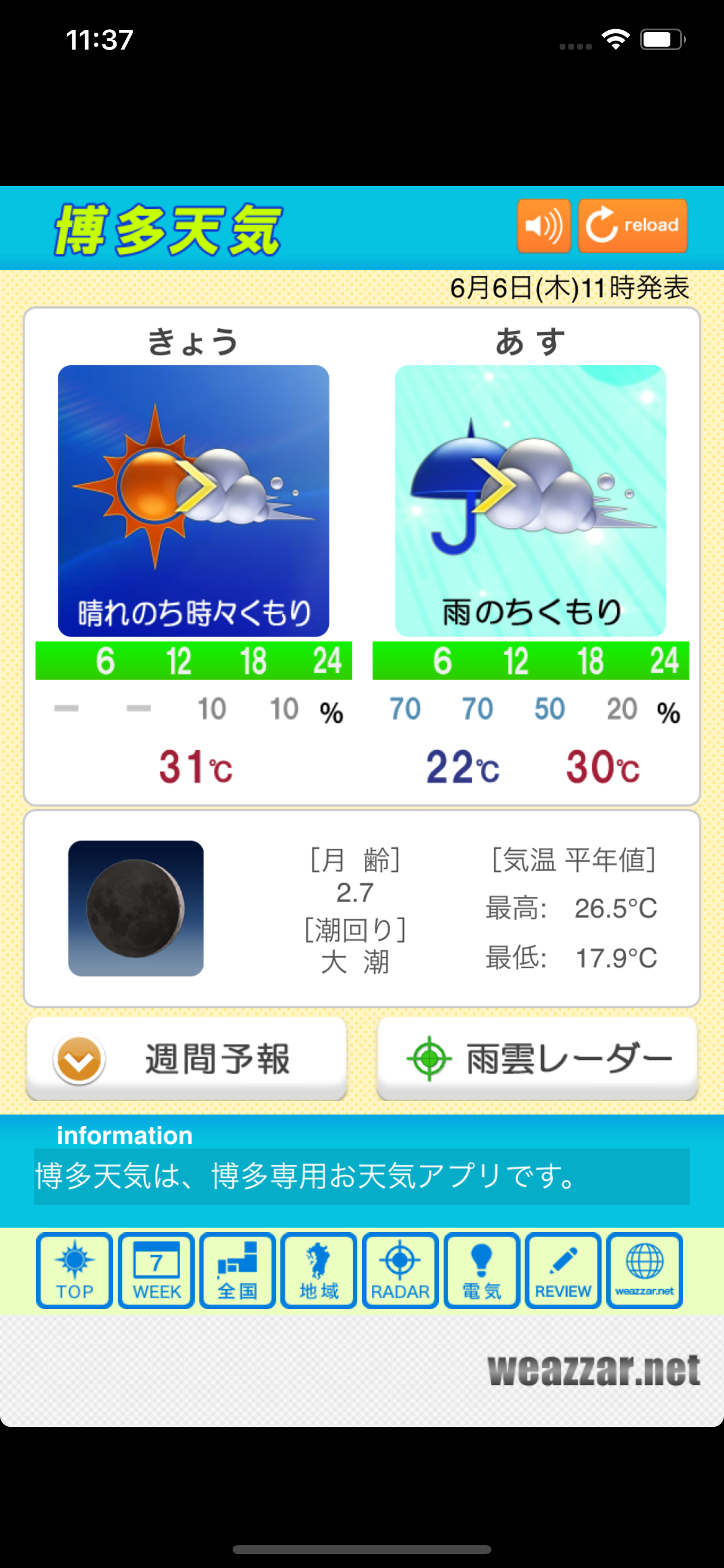
Task: Tap the information banner about 博多天気
Action: (362, 1174)
